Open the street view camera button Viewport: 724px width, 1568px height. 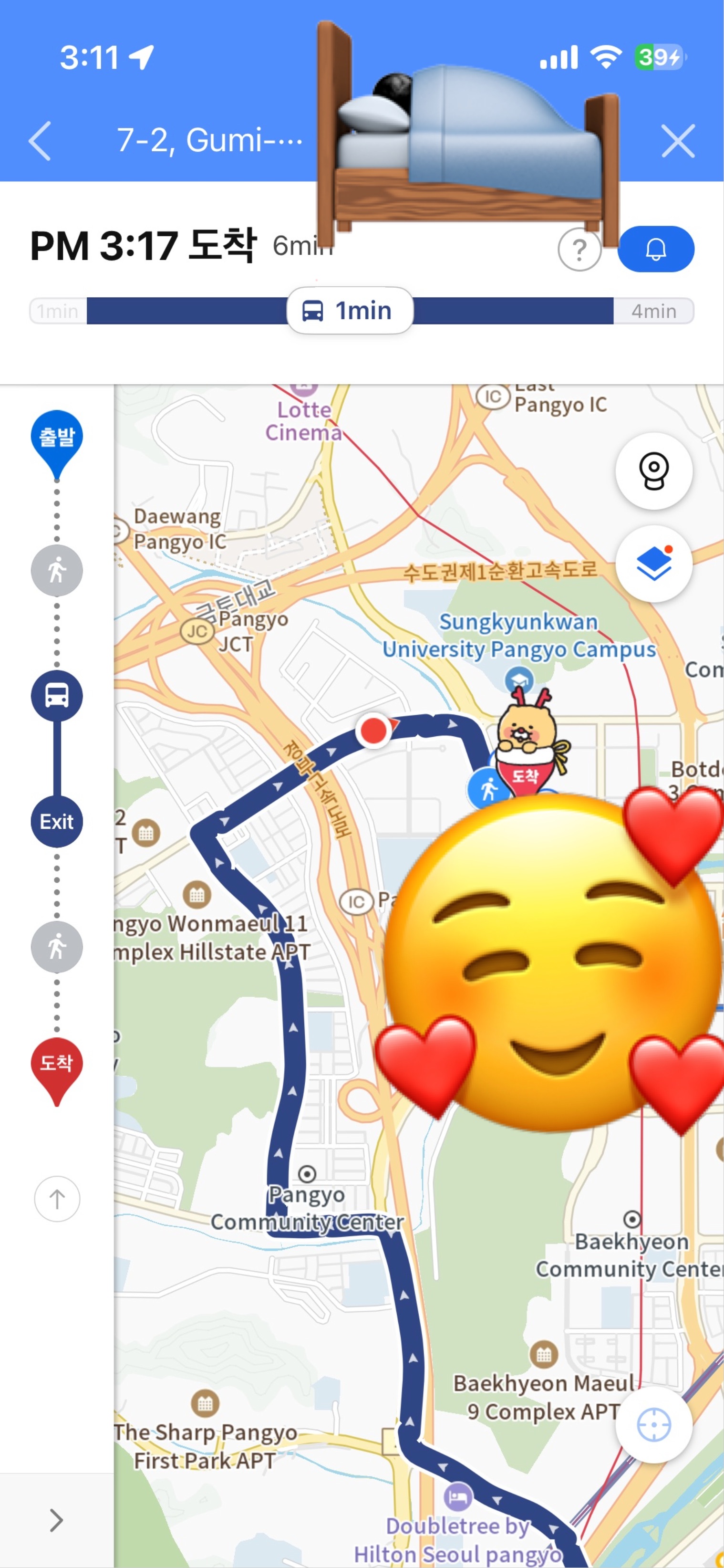tap(653, 470)
